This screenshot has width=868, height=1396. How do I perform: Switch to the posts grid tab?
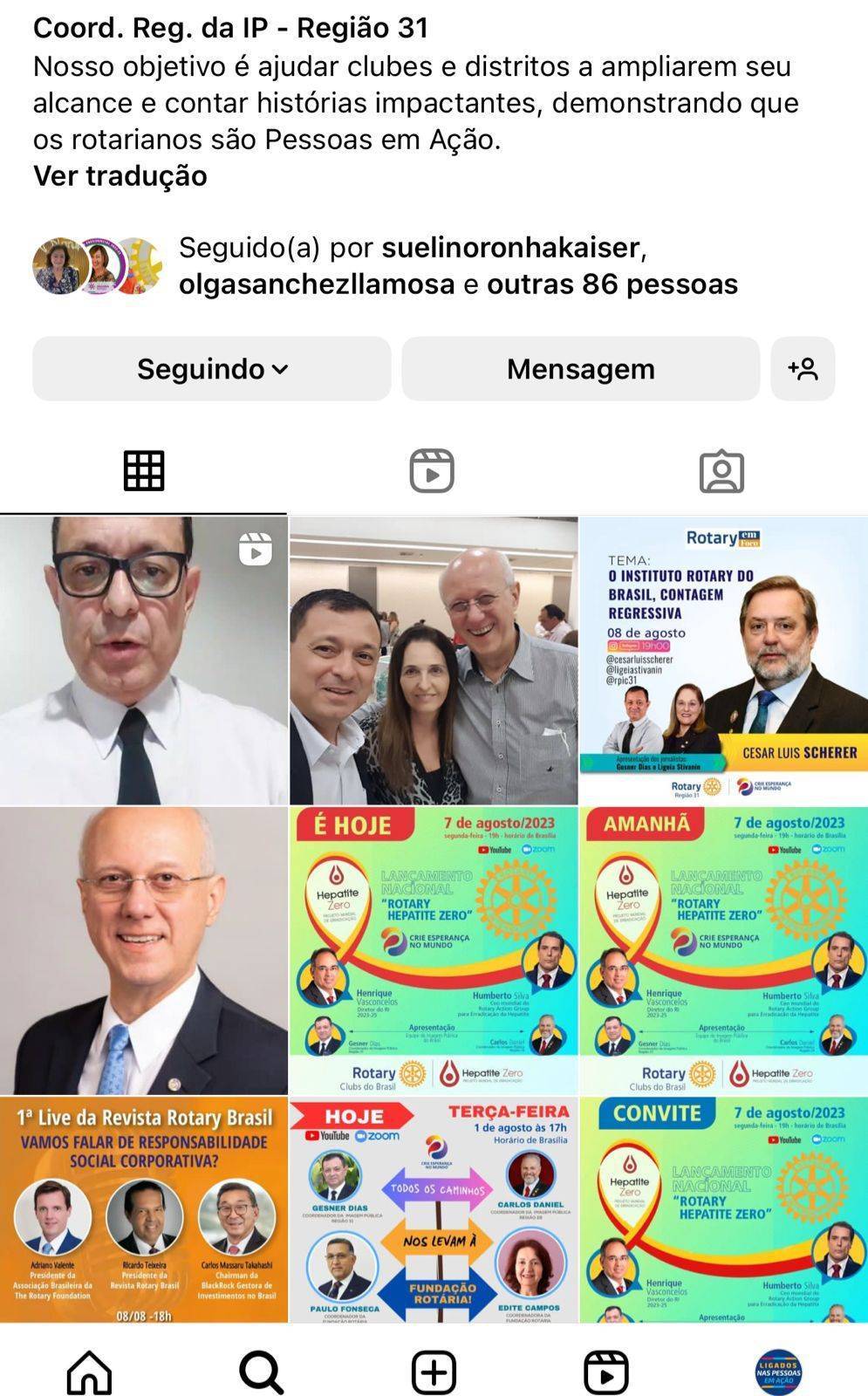pyautogui.click(x=144, y=471)
